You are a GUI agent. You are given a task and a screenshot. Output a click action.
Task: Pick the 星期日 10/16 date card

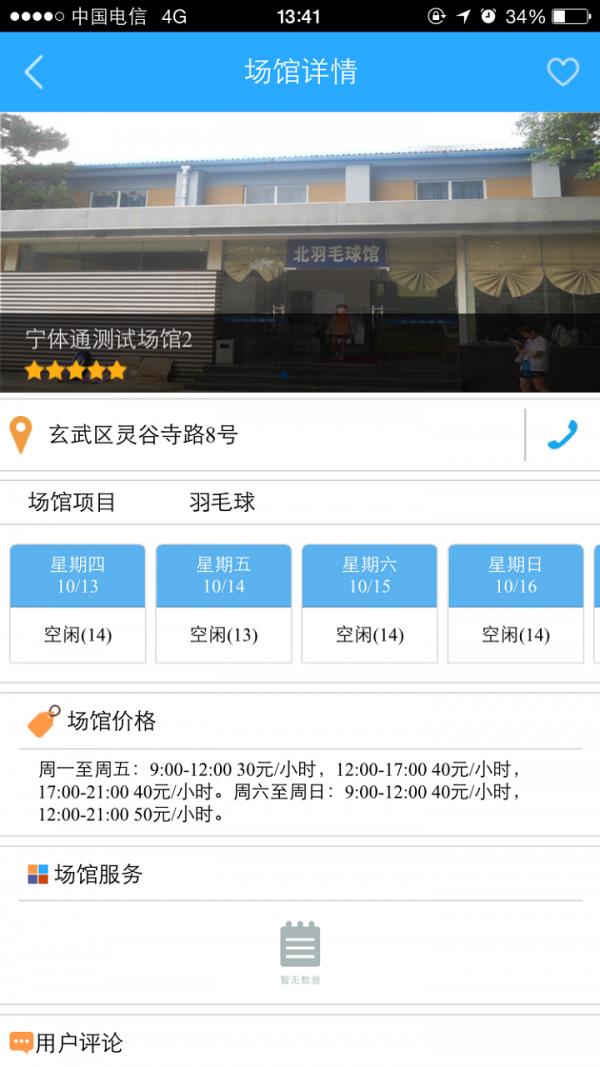pyautogui.click(x=516, y=603)
